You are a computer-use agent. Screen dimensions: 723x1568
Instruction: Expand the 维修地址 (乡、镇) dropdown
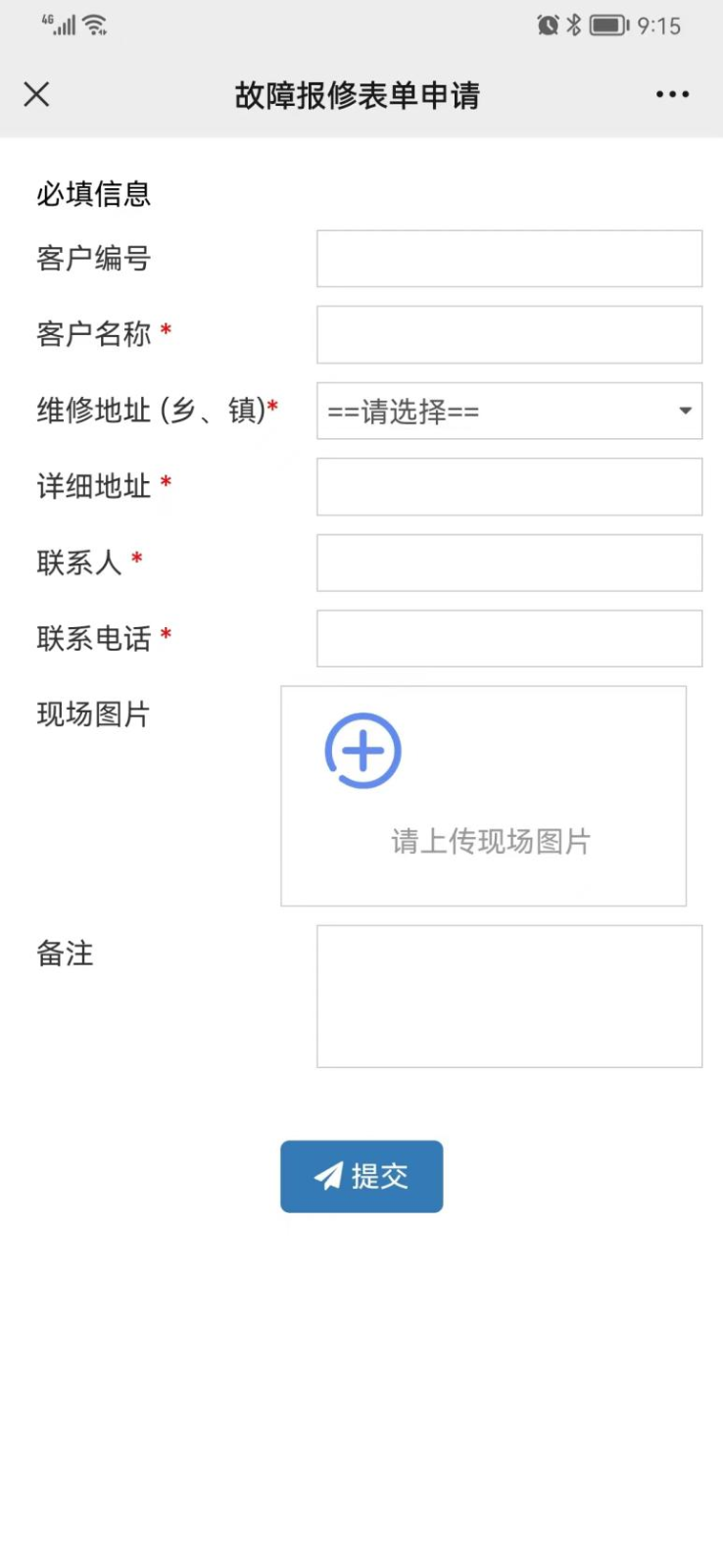[x=509, y=411]
